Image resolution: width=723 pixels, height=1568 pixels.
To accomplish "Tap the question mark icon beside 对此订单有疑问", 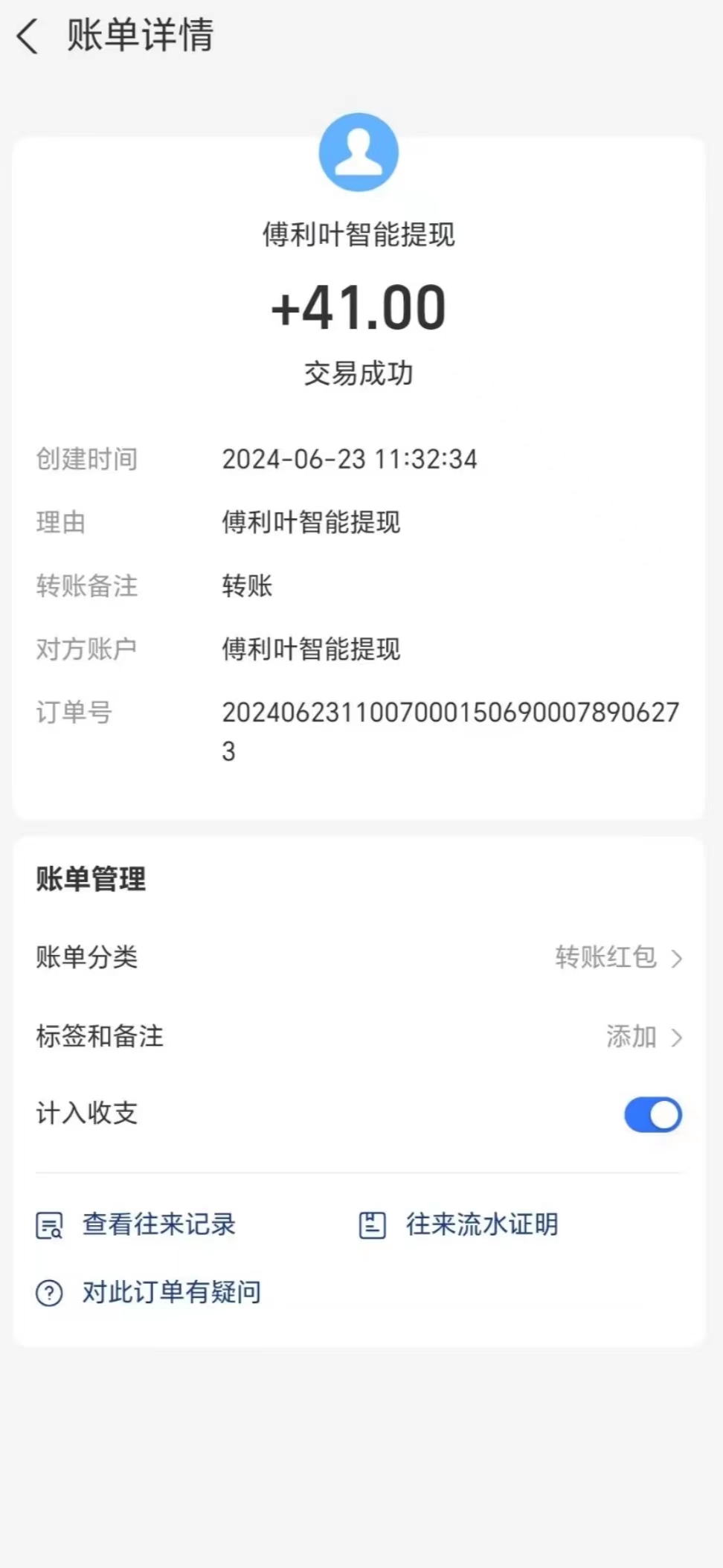I will (48, 1292).
